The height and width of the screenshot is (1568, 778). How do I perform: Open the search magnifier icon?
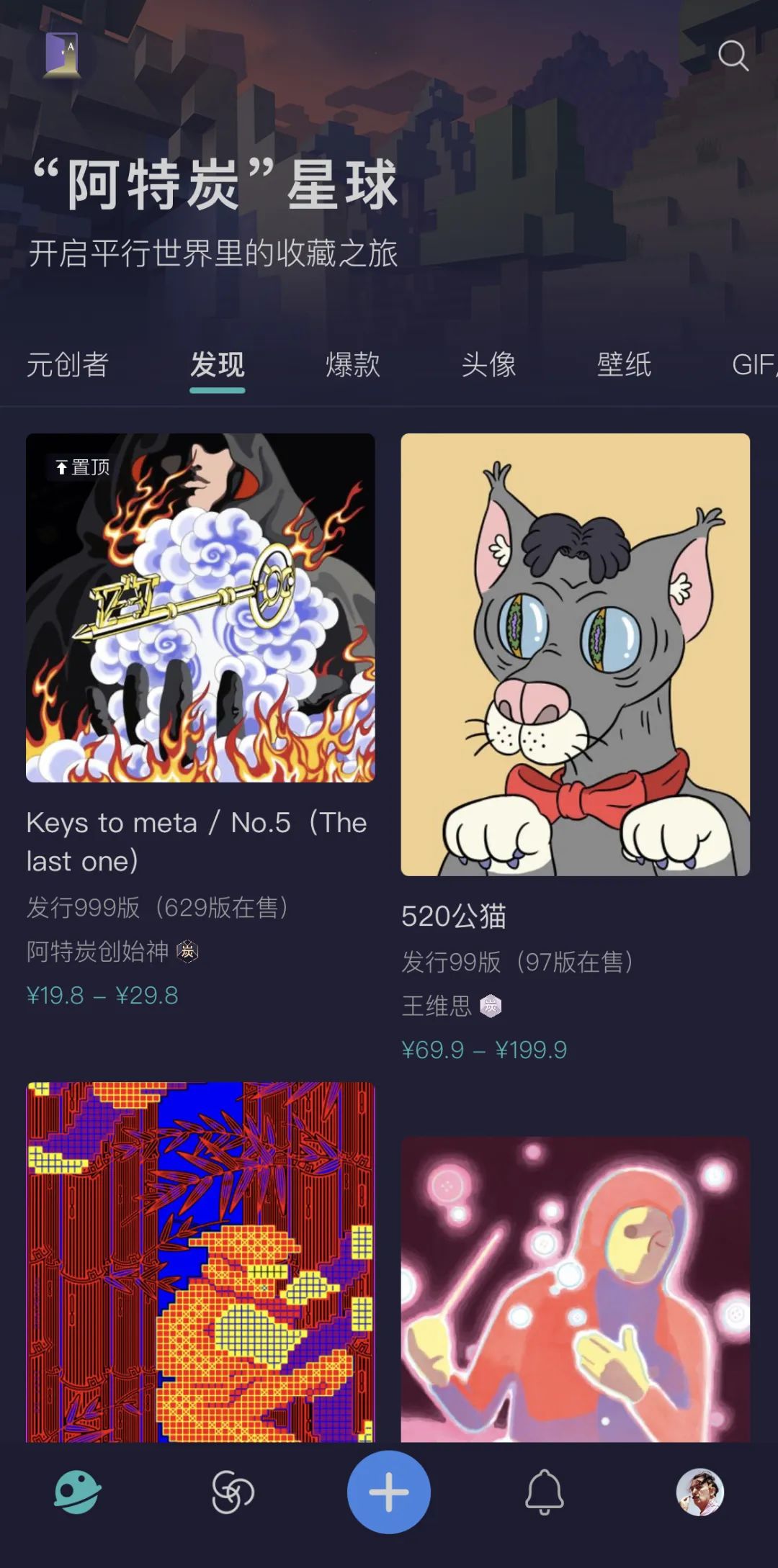coord(733,55)
